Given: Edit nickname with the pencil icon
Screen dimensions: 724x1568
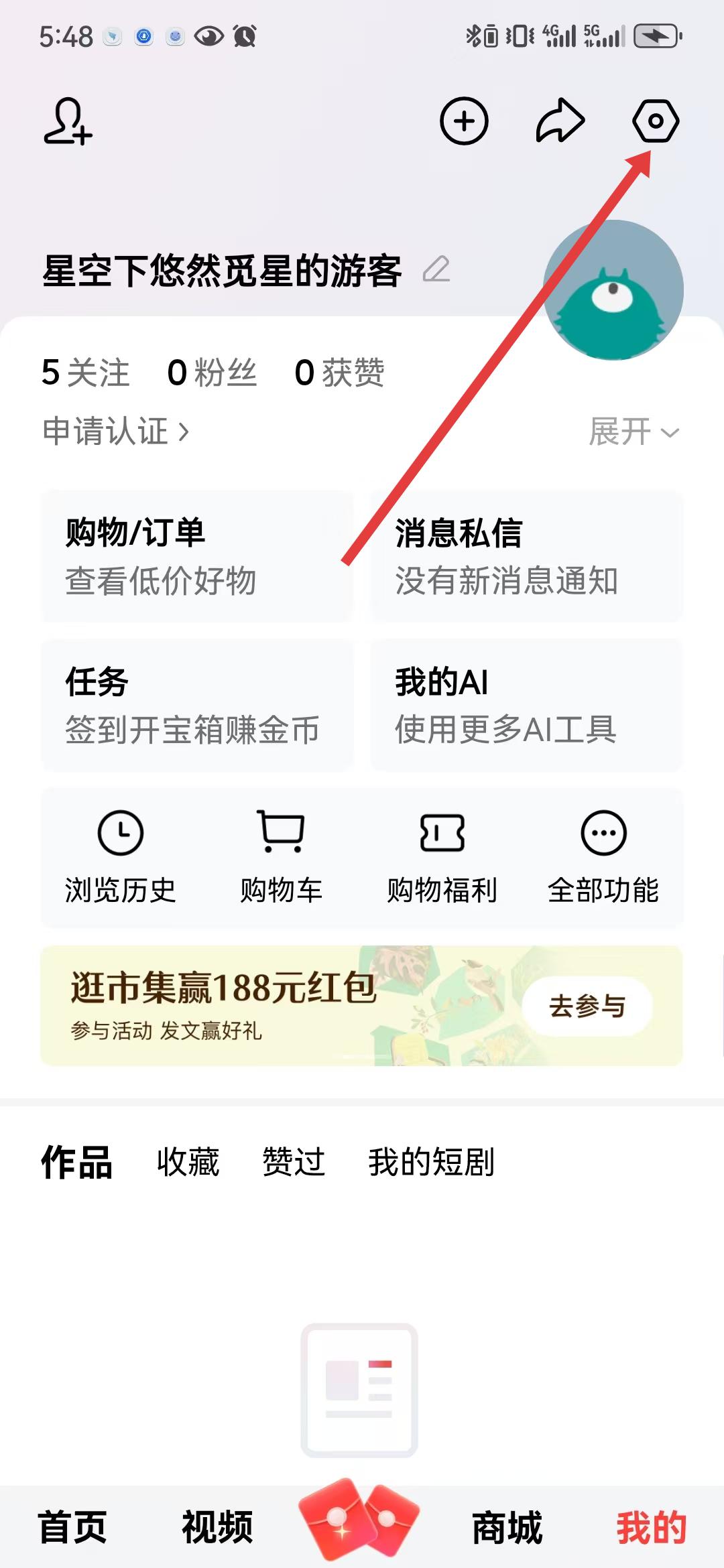Looking at the screenshot, I should click(x=436, y=269).
